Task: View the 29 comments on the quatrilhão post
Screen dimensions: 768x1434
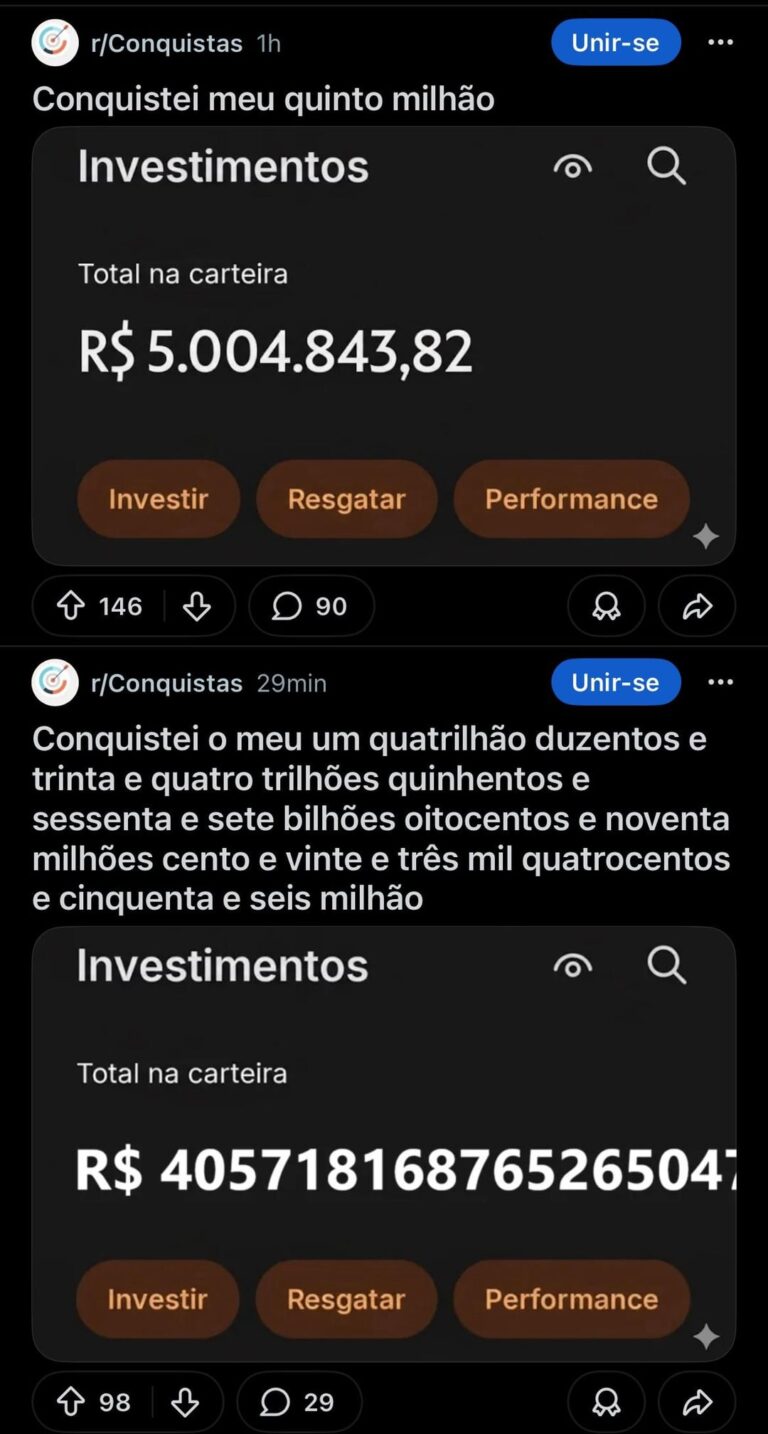Action: tap(298, 1402)
